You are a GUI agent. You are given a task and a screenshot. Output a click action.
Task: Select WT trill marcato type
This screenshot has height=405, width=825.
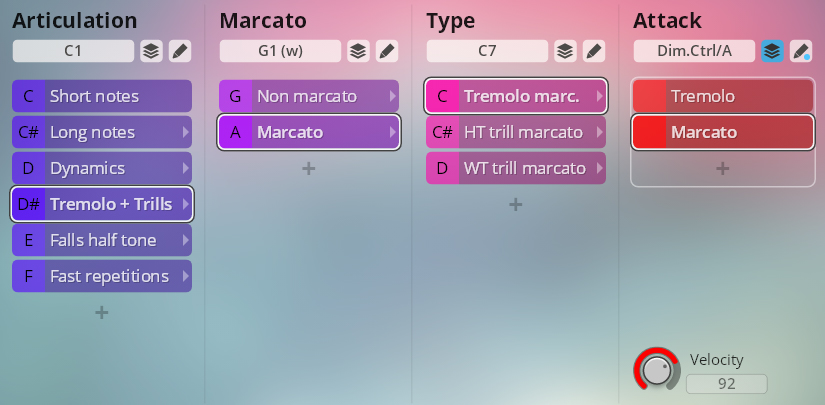(x=515, y=168)
